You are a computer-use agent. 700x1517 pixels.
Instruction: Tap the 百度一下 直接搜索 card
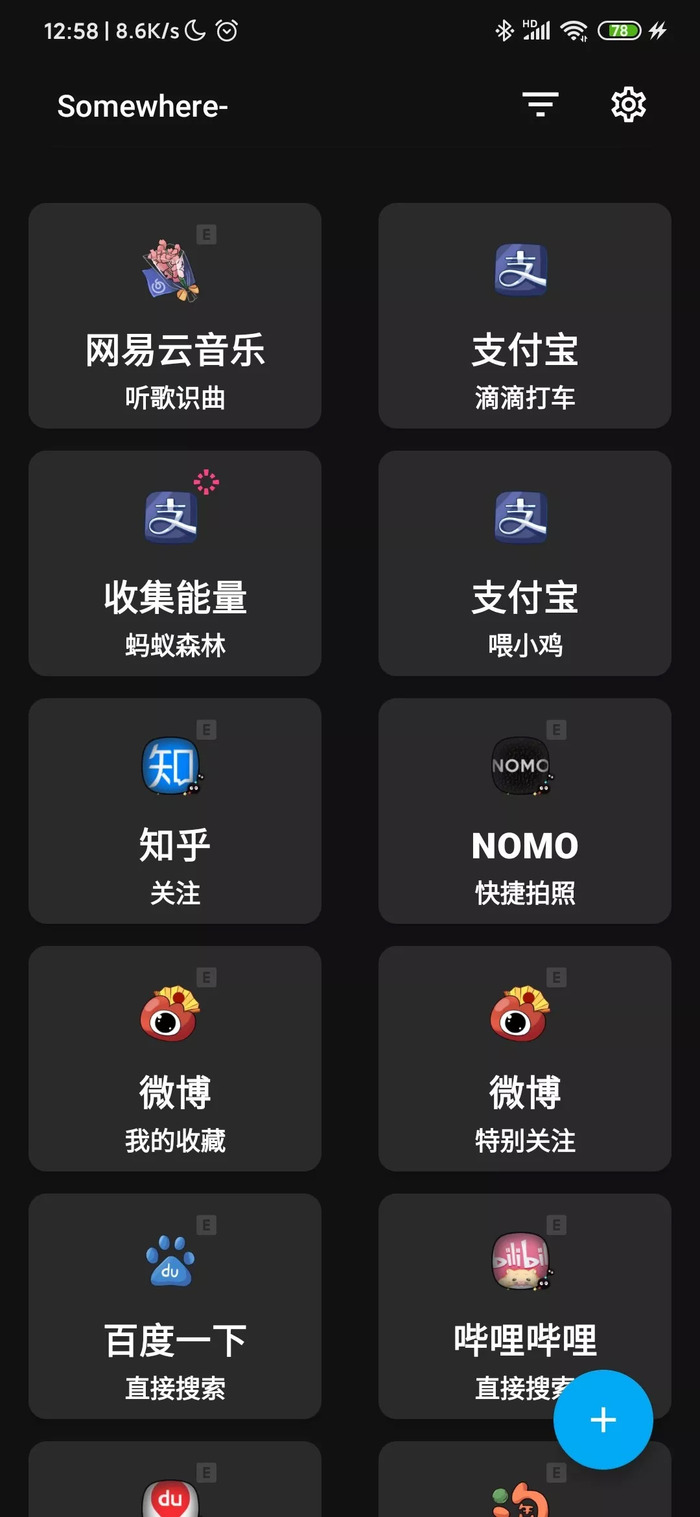(175, 1306)
